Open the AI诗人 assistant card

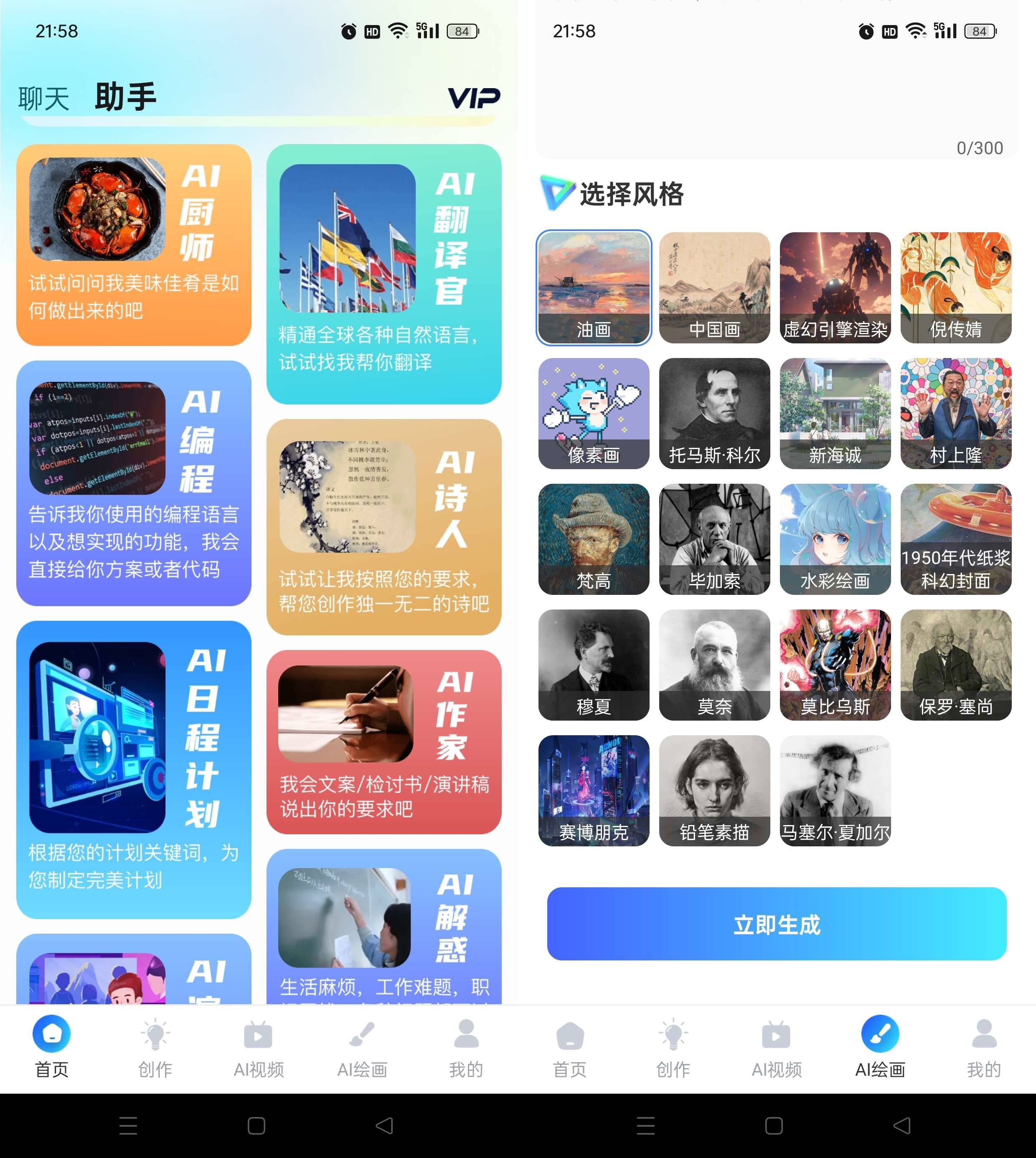pyautogui.click(x=383, y=527)
